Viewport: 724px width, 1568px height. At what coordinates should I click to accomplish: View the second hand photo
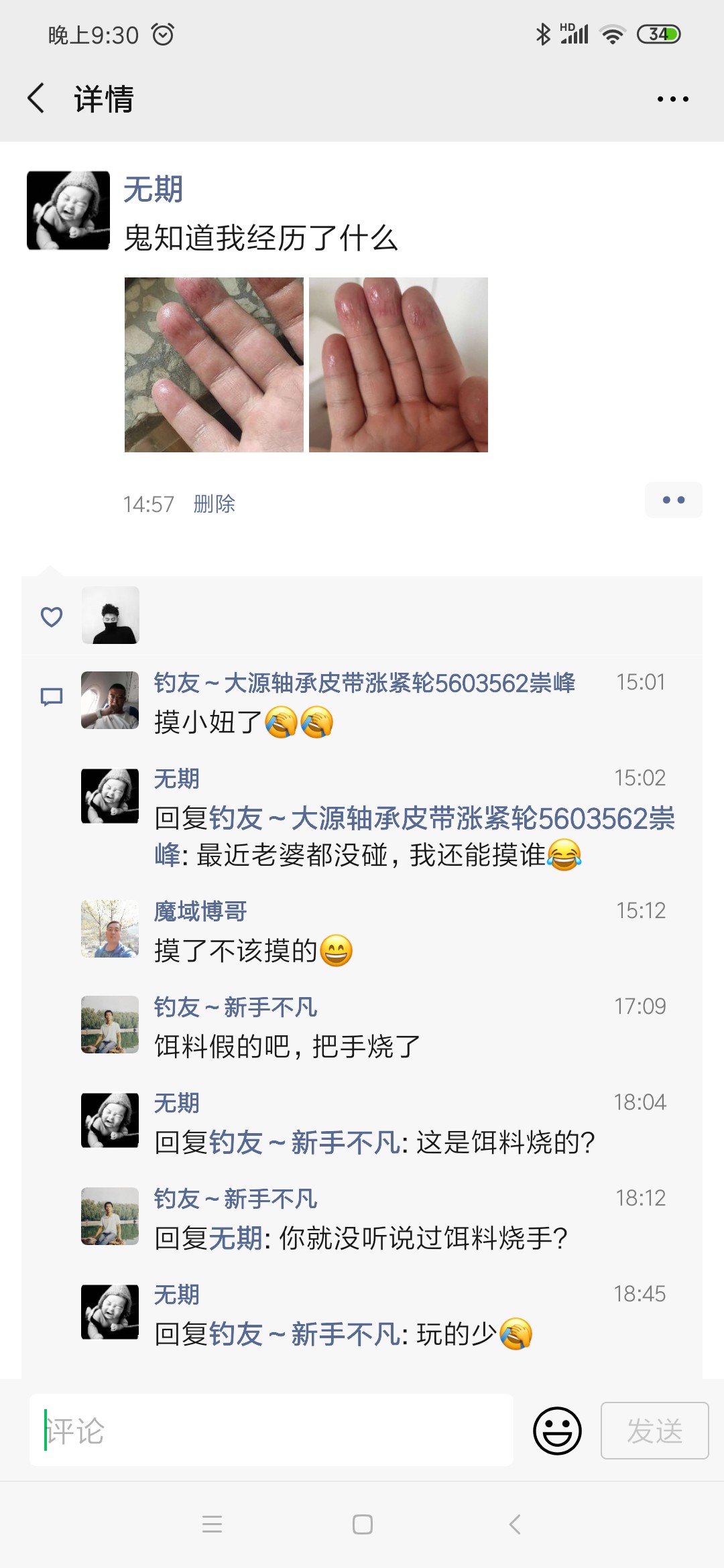pyautogui.click(x=398, y=365)
